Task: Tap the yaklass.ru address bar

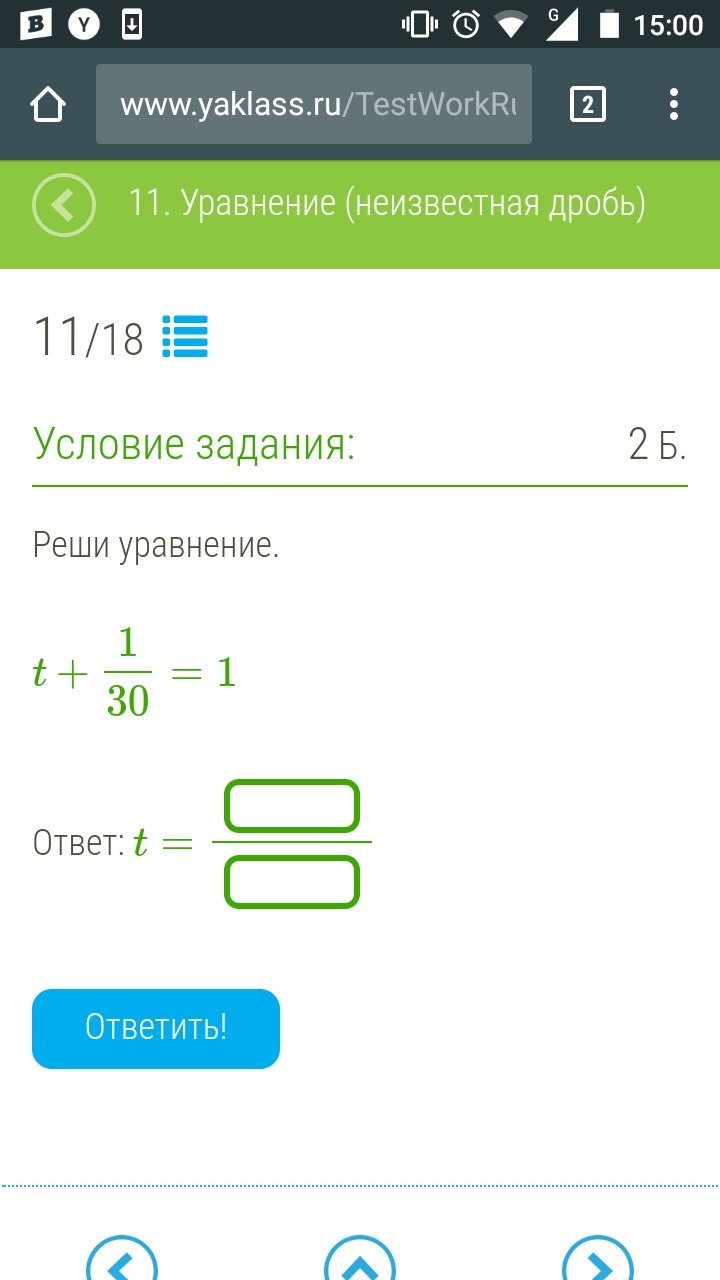Action: (x=314, y=104)
